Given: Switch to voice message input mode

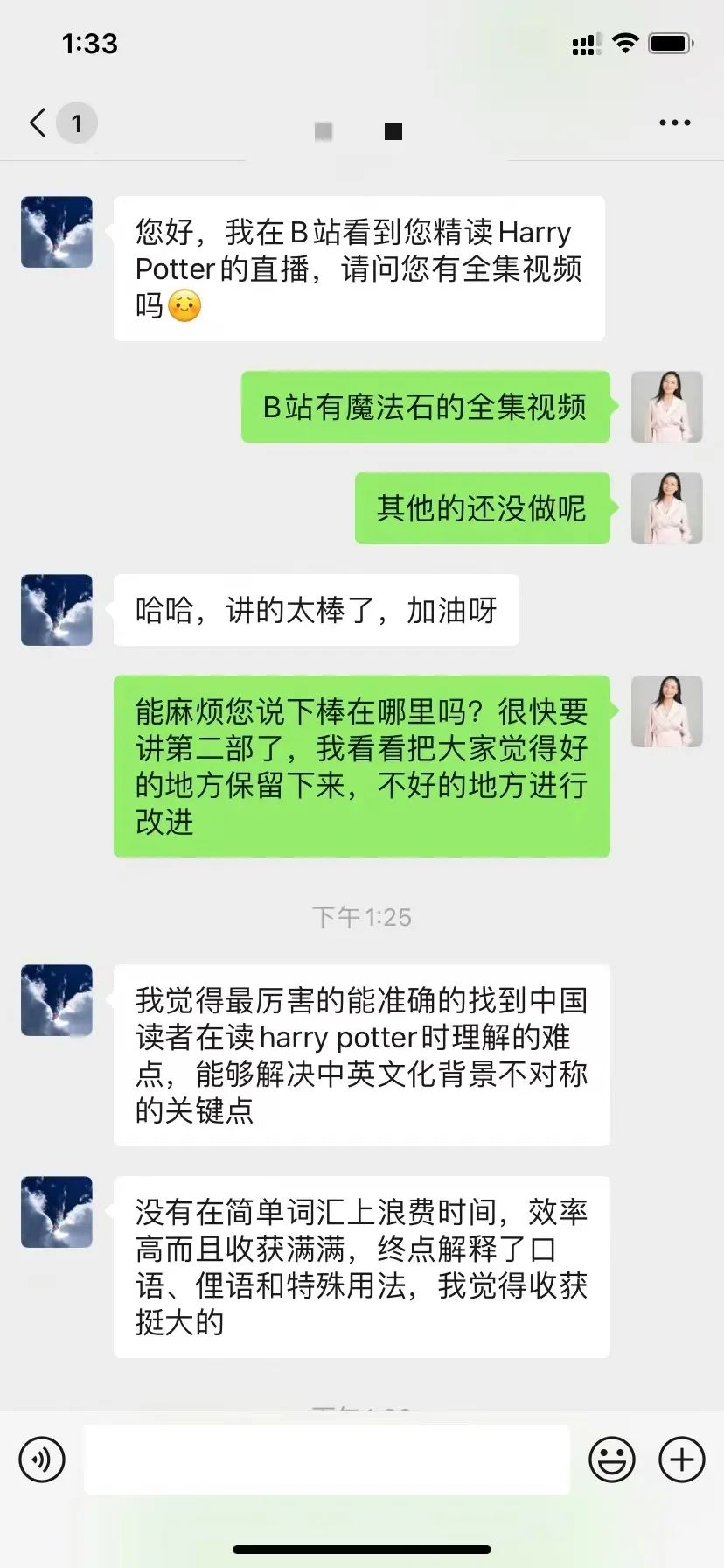Looking at the screenshot, I should pos(42,1459).
